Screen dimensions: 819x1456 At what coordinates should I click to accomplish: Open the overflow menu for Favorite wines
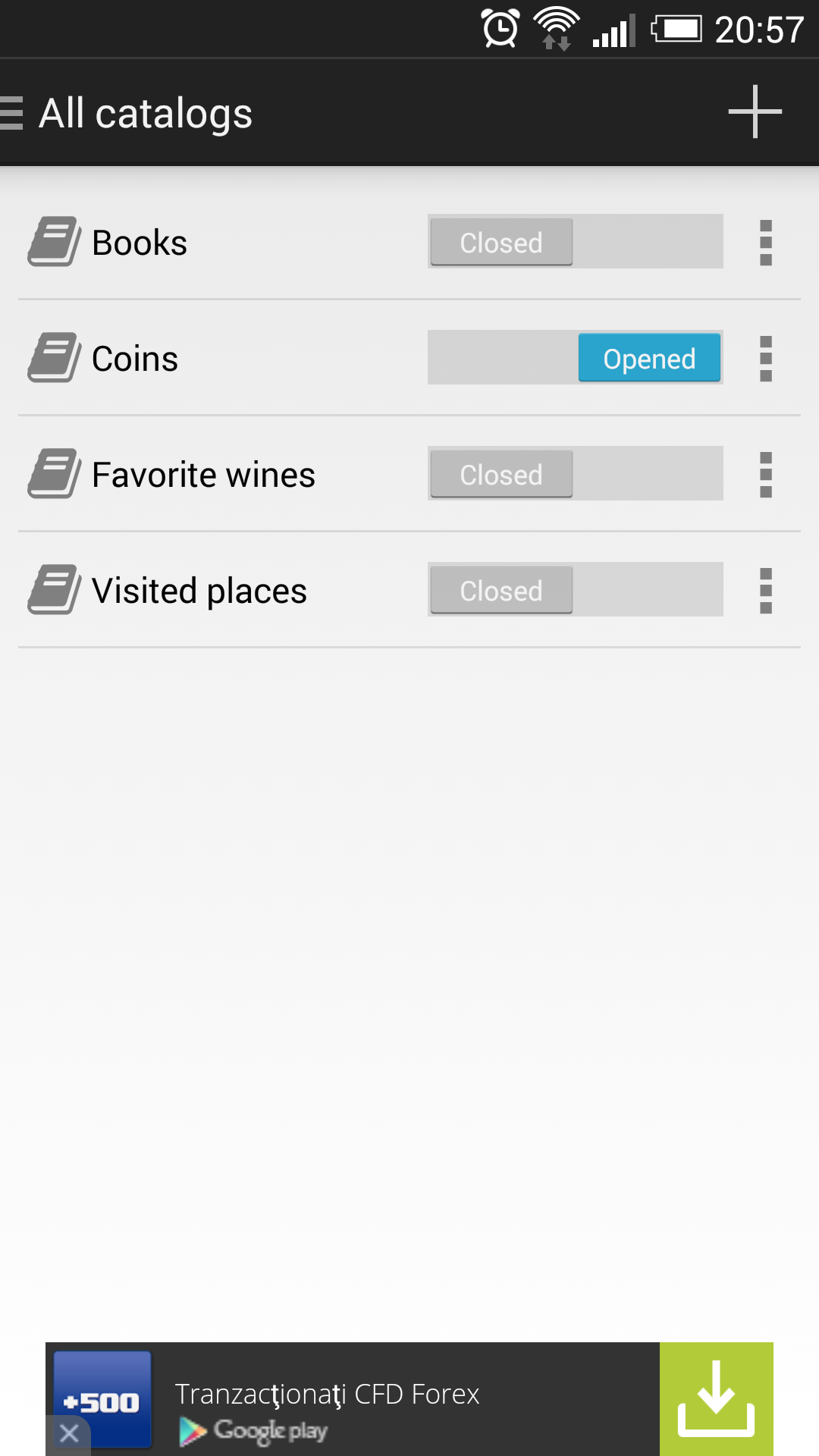[x=765, y=474]
